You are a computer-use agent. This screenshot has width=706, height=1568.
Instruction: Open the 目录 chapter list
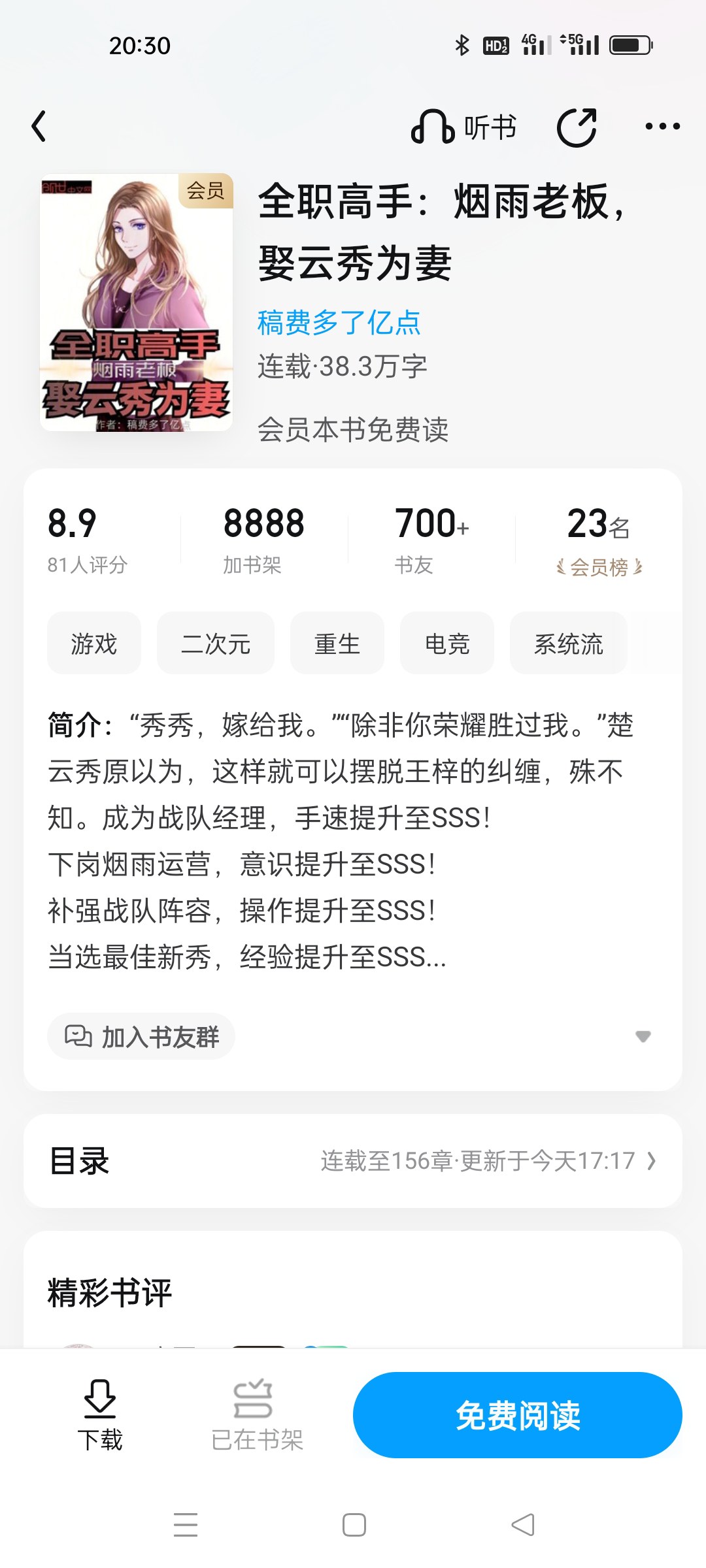click(x=353, y=1161)
